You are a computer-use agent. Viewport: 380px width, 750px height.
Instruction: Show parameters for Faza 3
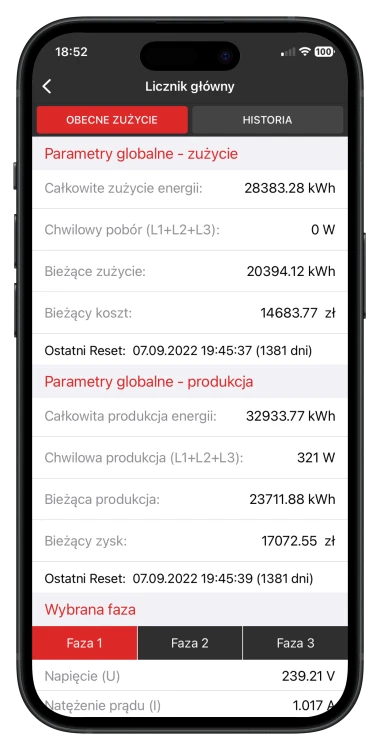pos(295,643)
